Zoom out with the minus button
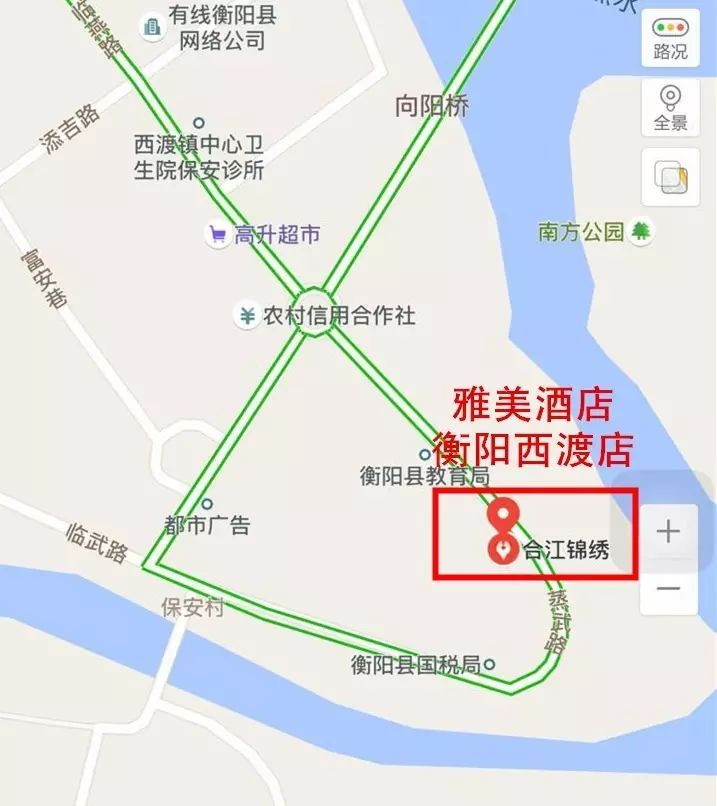 coord(668,588)
